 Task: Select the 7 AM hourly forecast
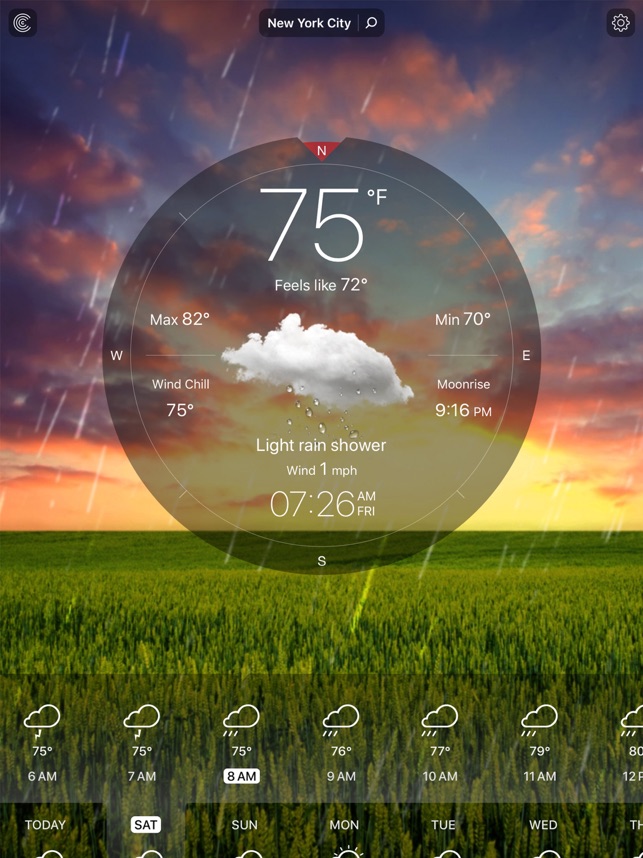coord(142,744)
